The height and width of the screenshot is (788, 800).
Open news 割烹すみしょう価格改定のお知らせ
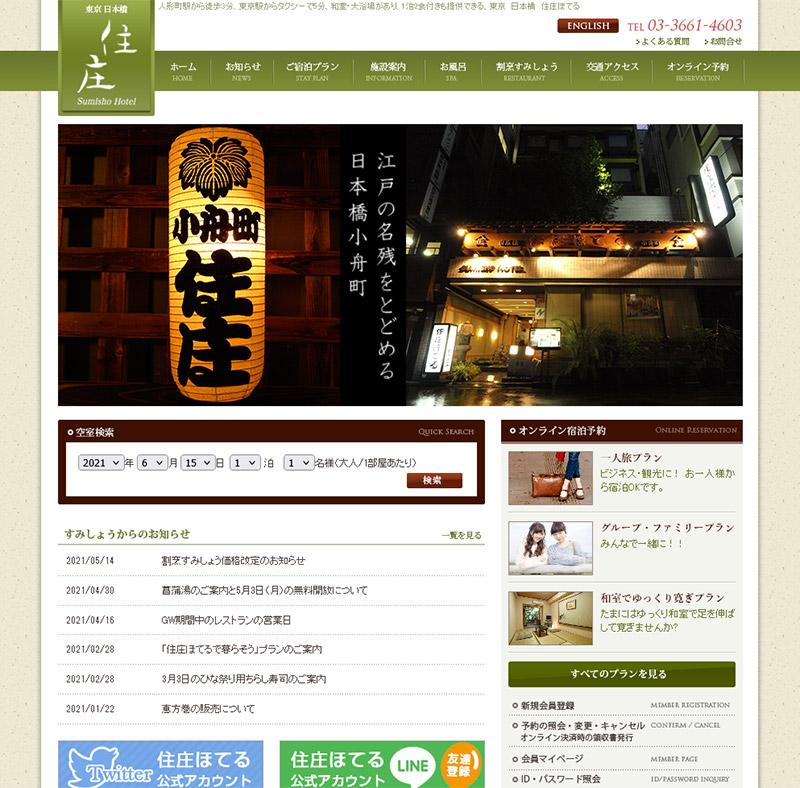(x=233, y=560)
